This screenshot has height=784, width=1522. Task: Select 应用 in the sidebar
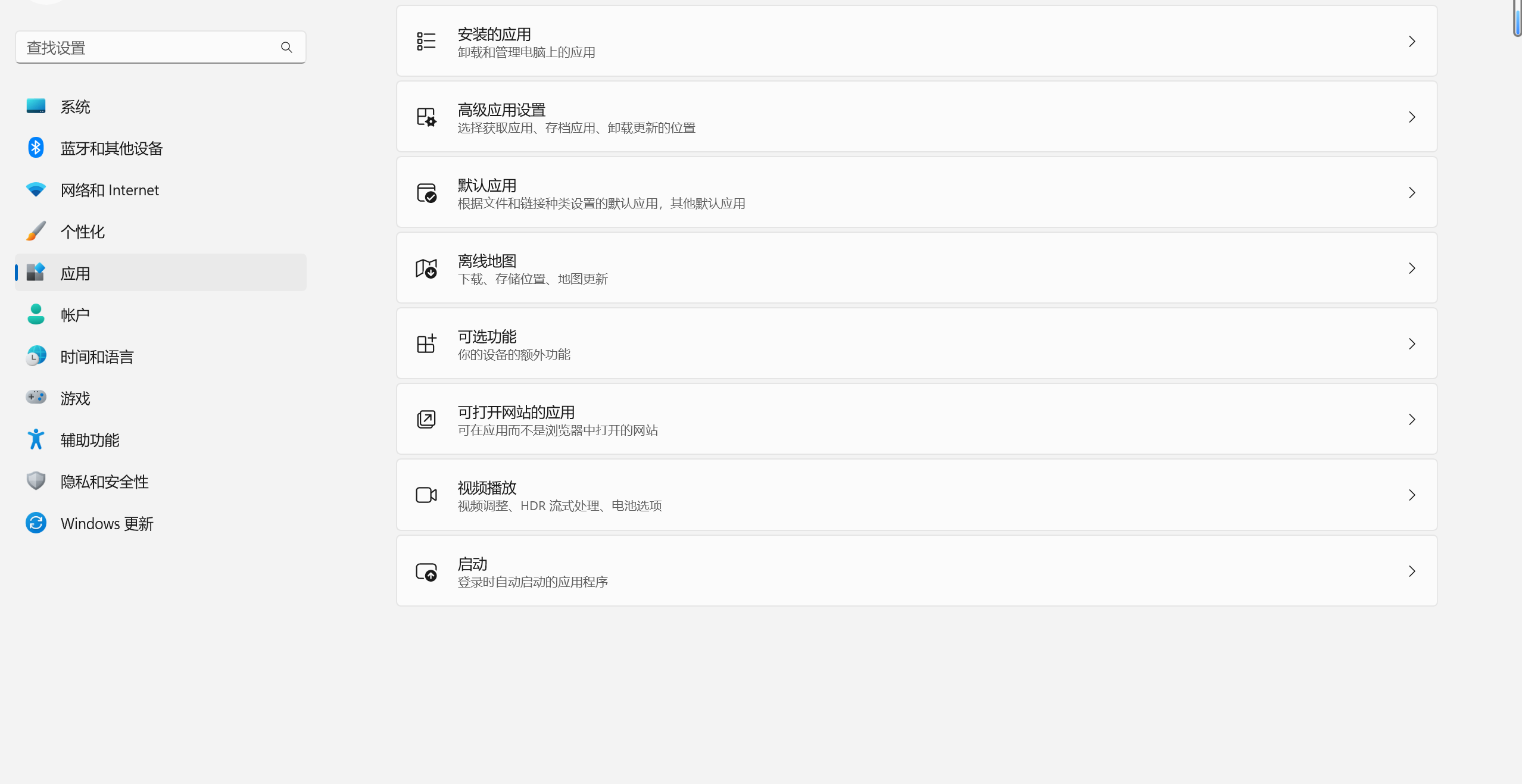75,273
